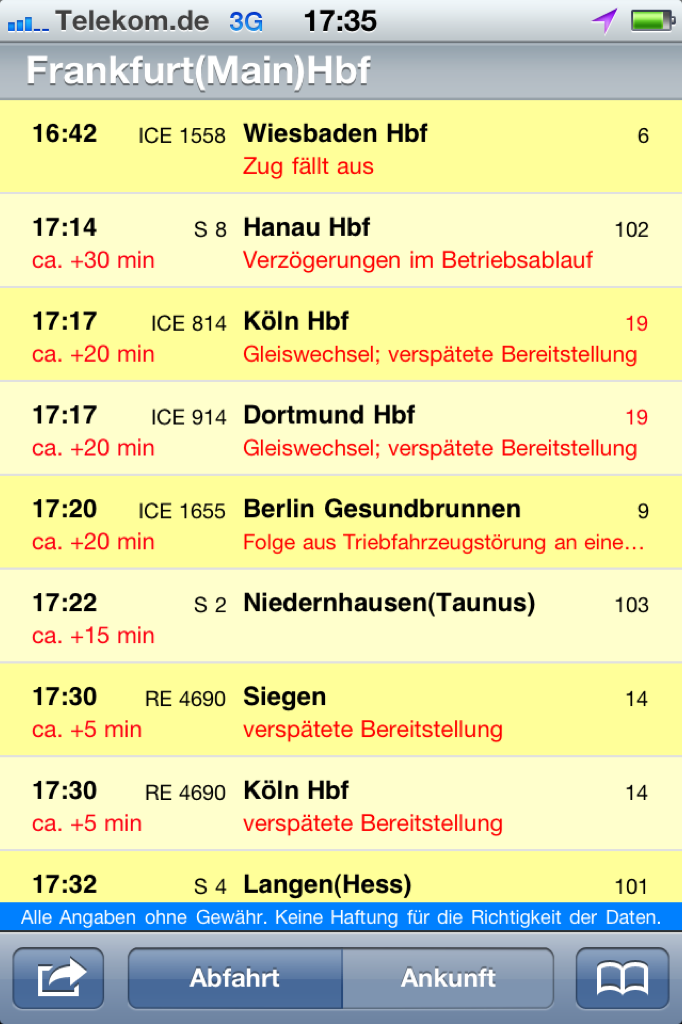The width and height of the screenshot is (682, 1024).
Task: Open the S 8 train to Hanau Hbf
Action: point(340,242)
